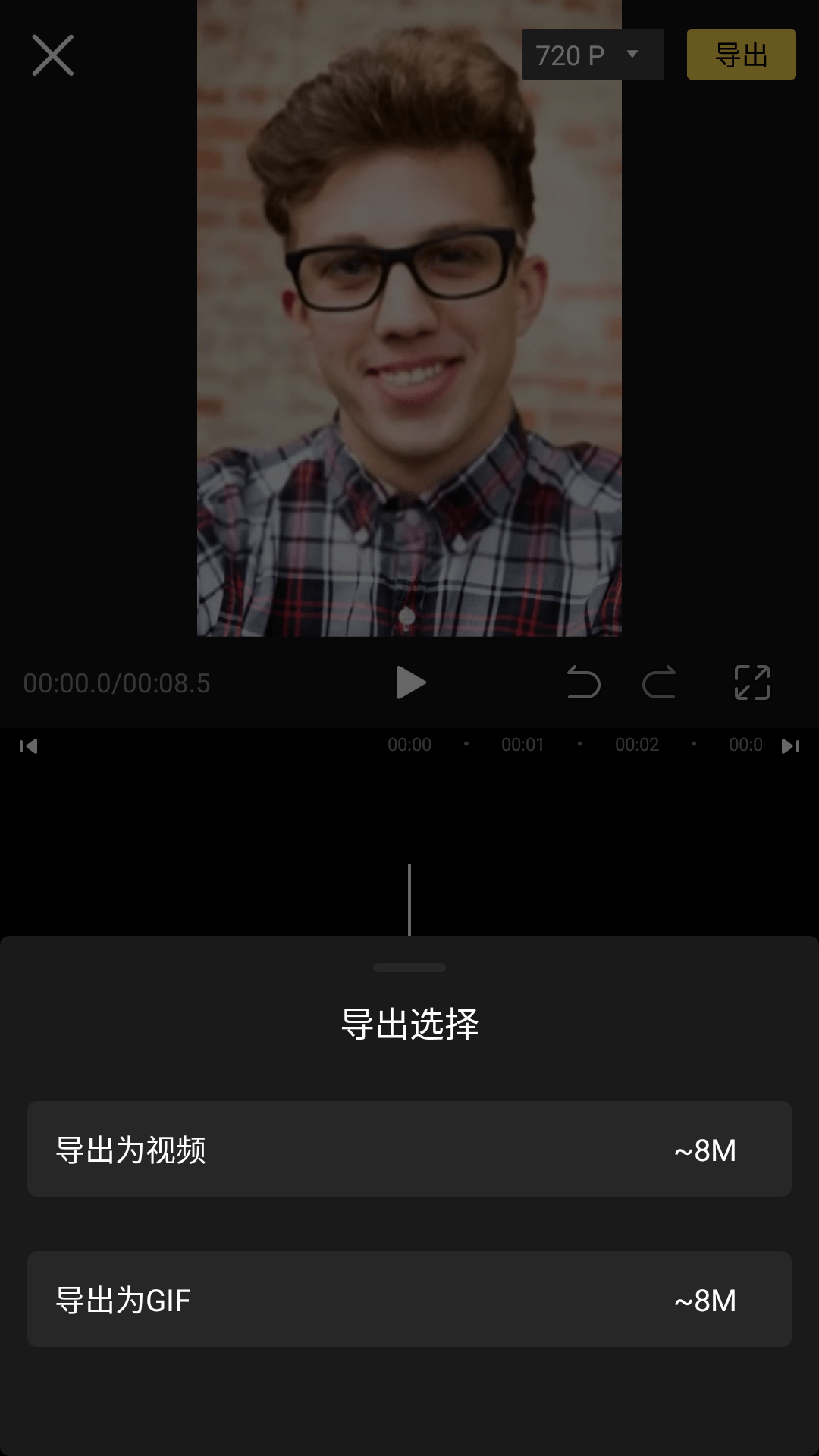The image size is (819, 1456).
Task: Select the 导出为视频 export option
Action: coord(409,1149)
